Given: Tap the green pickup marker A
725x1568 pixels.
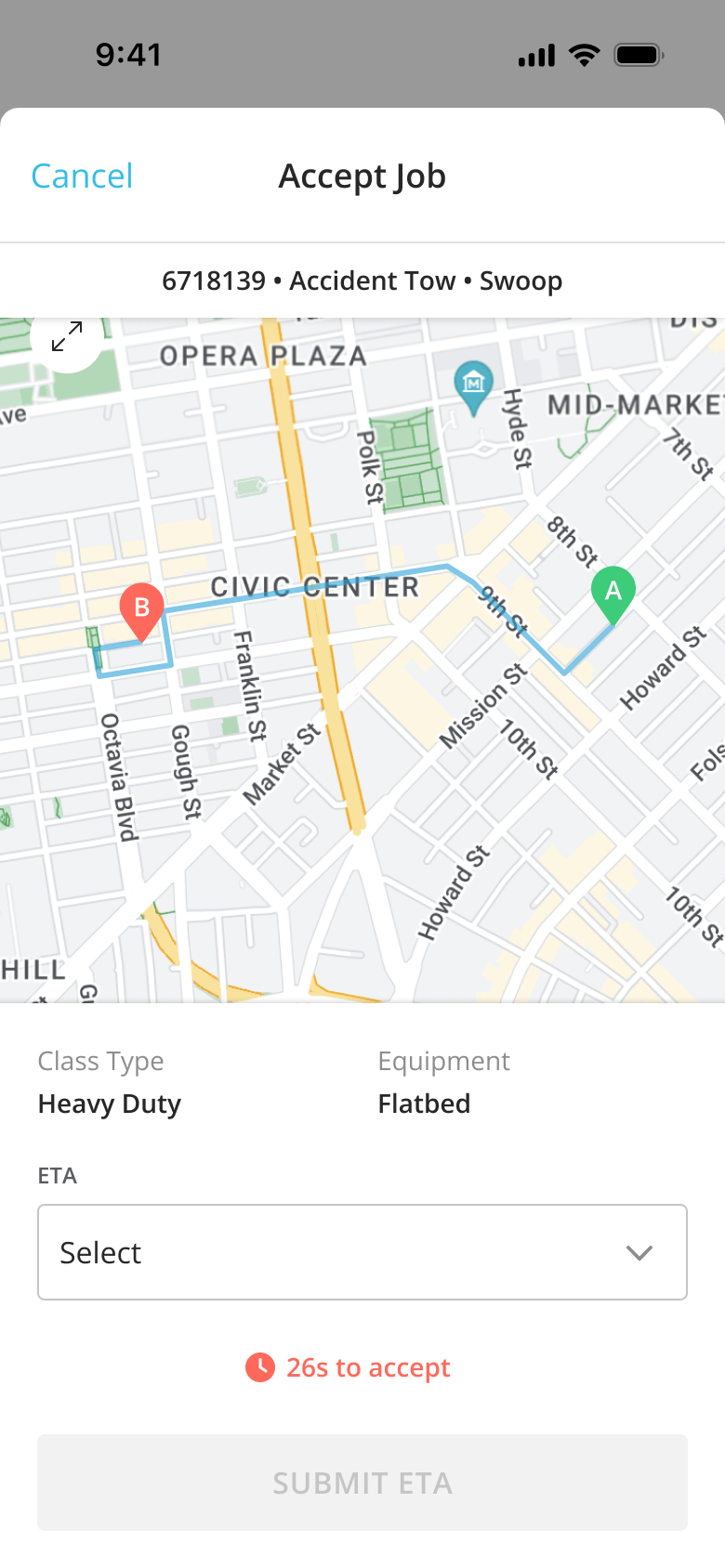Looking at the screenshot, I should [x=613, y=593].
